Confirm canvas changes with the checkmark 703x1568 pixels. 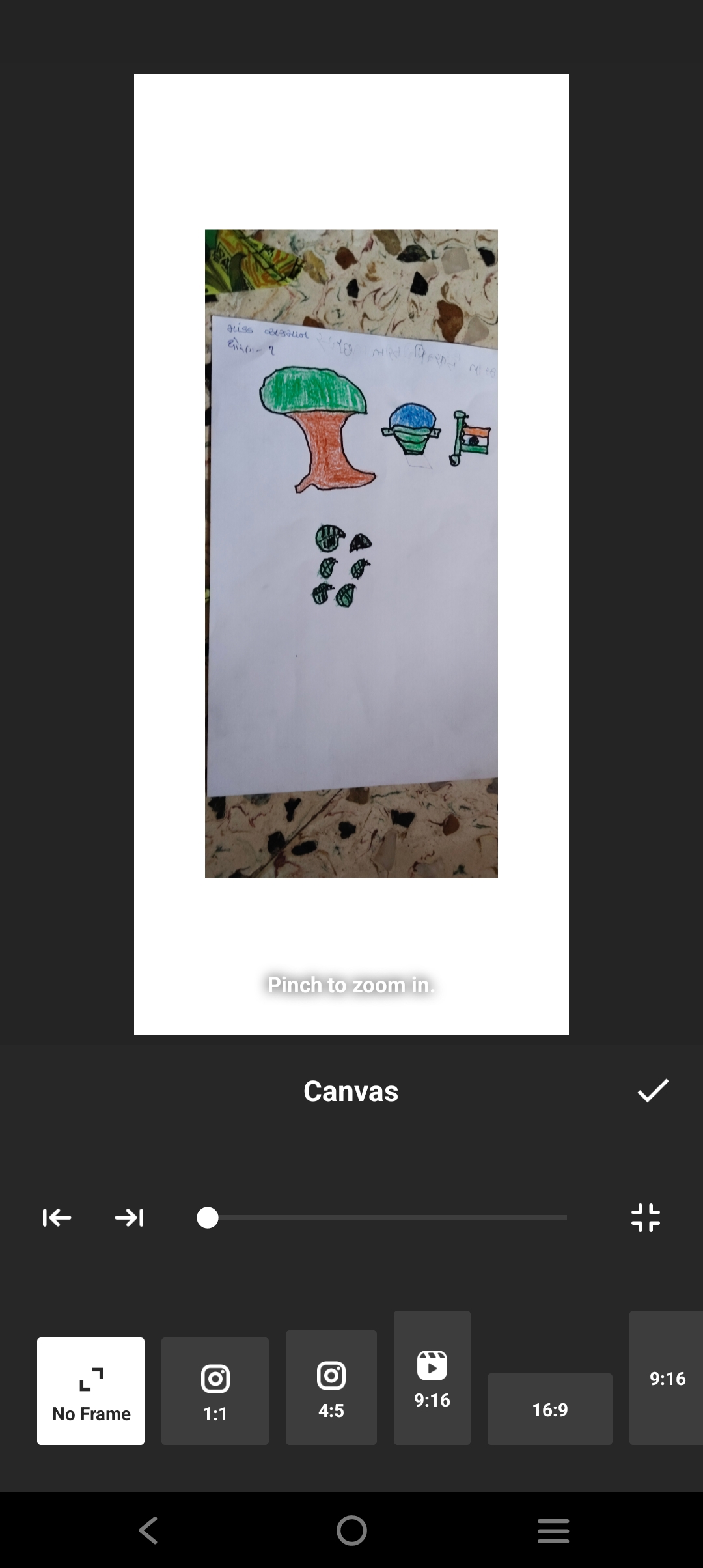tap(653, 1091)
